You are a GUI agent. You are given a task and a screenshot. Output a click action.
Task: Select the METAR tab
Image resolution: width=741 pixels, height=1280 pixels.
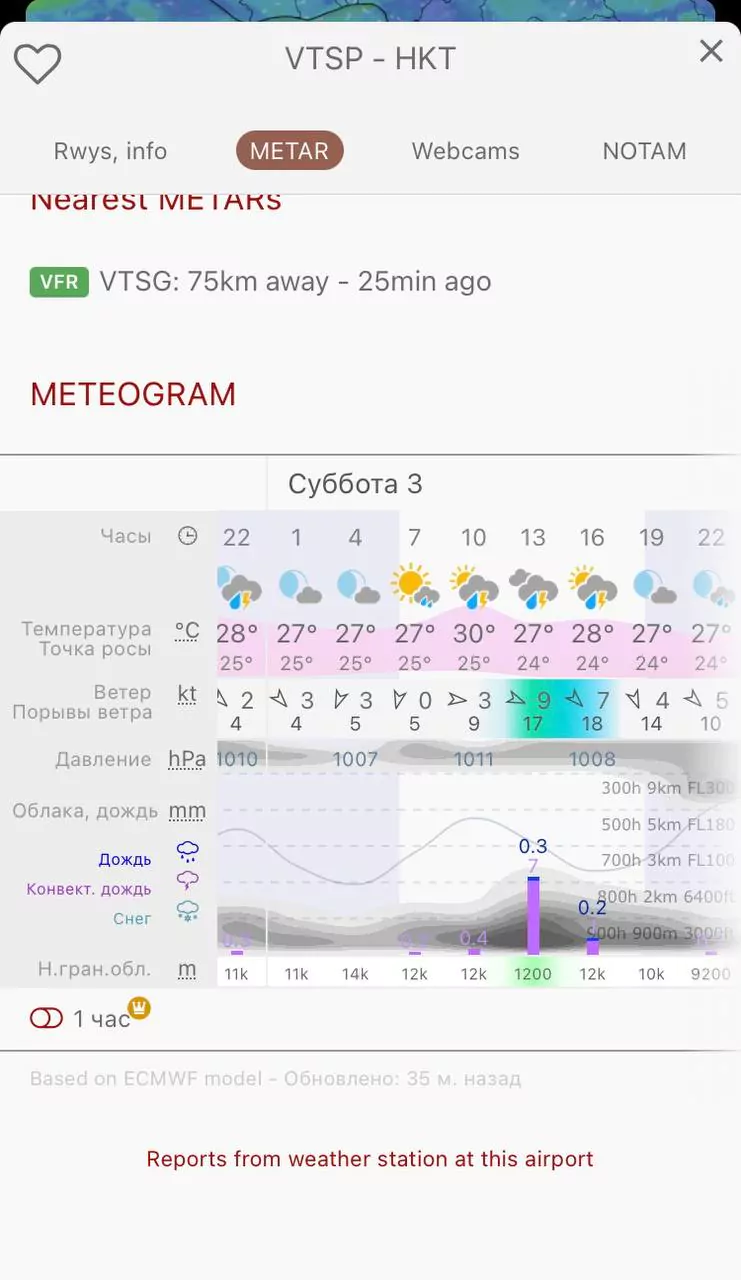click(289, 151)
